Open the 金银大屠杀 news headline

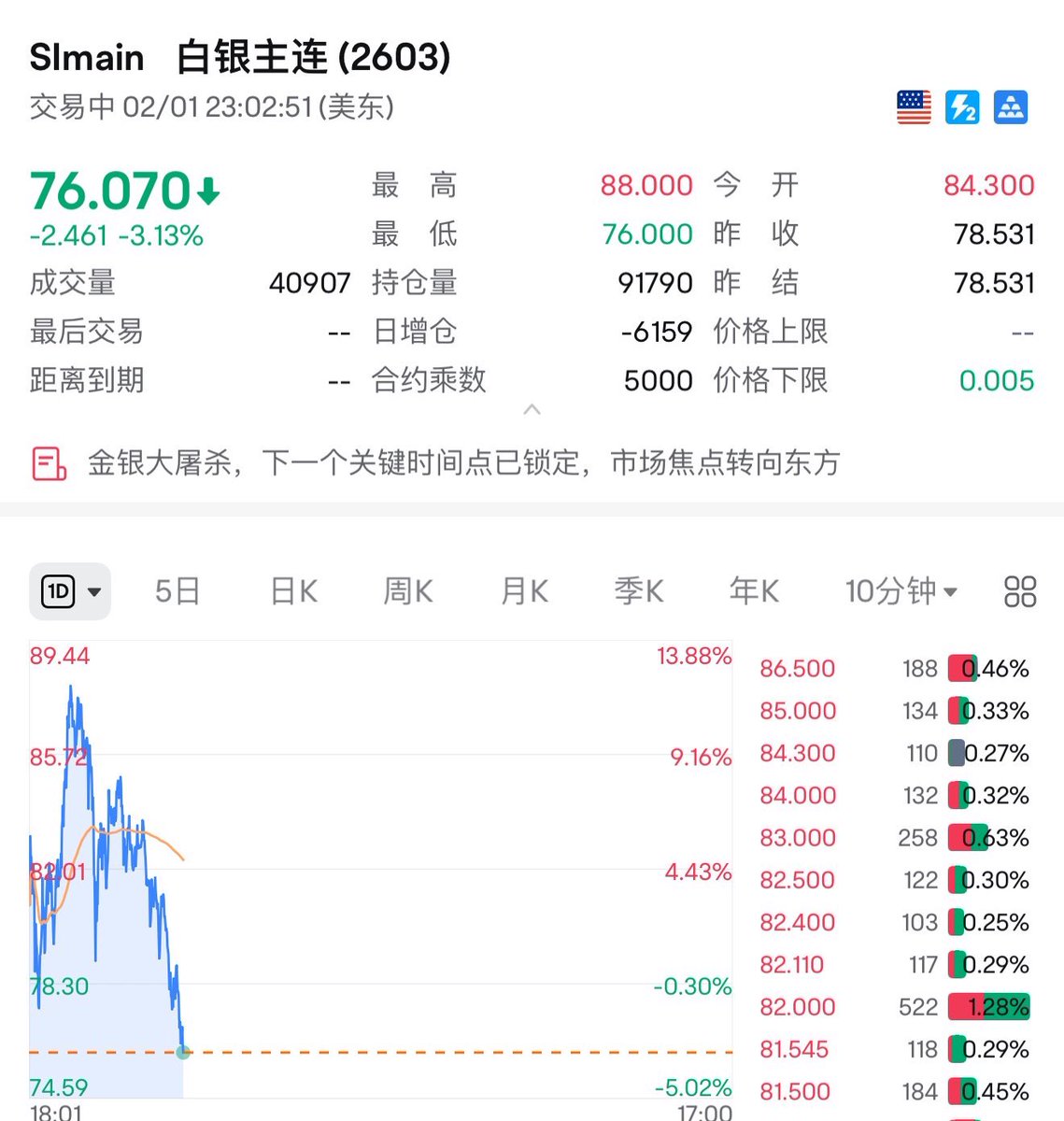[x=463, y=462]
